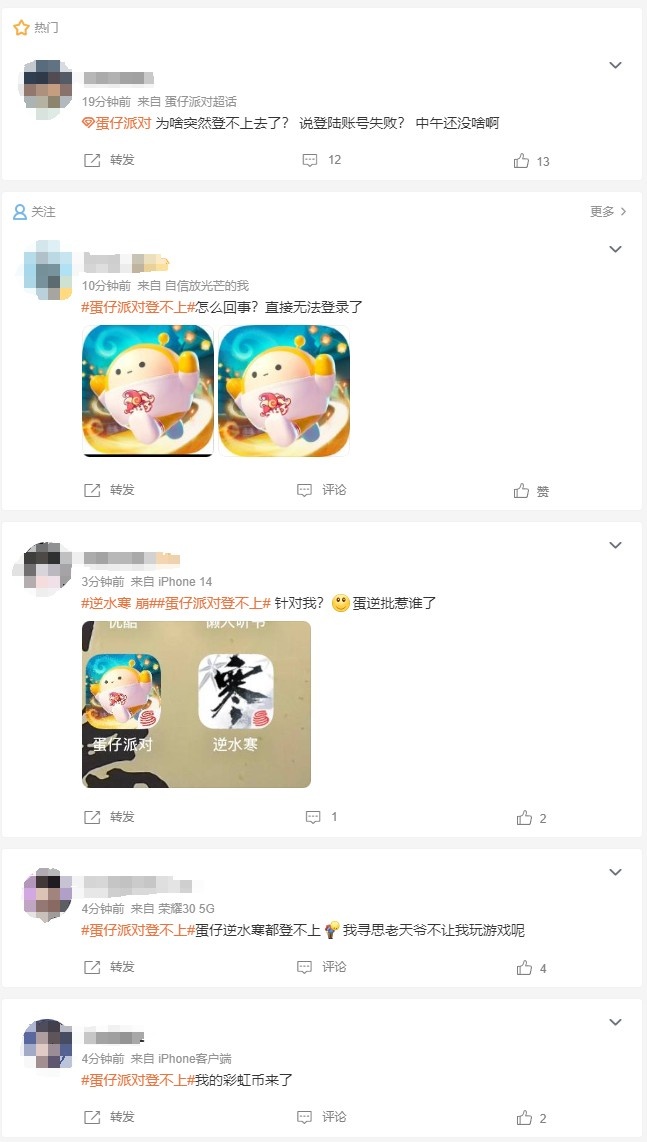Open hashtag #蛋仔派对登不上# in 怎么回事 post

[138, 307]
